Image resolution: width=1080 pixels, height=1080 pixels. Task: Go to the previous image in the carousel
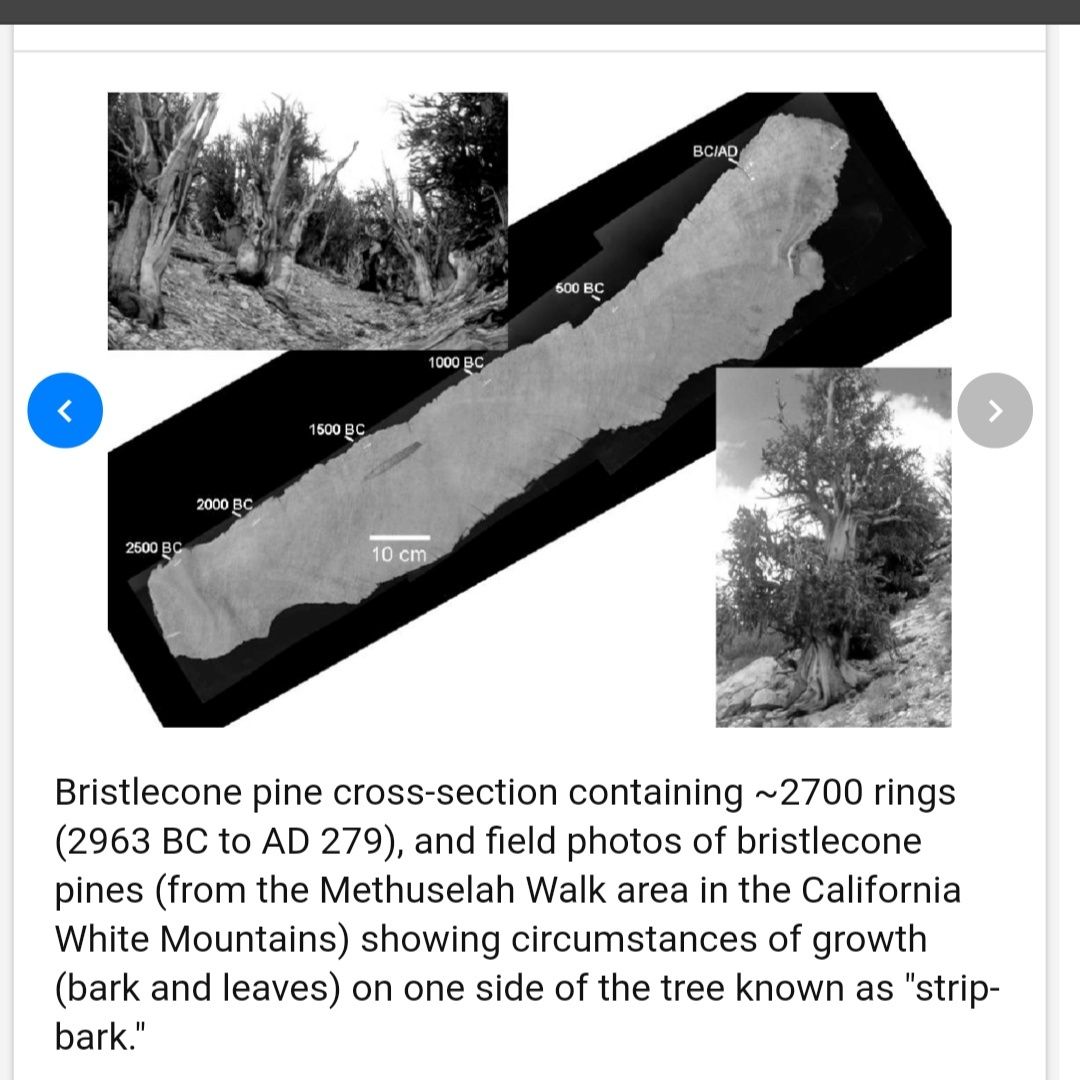coord(65,410)
